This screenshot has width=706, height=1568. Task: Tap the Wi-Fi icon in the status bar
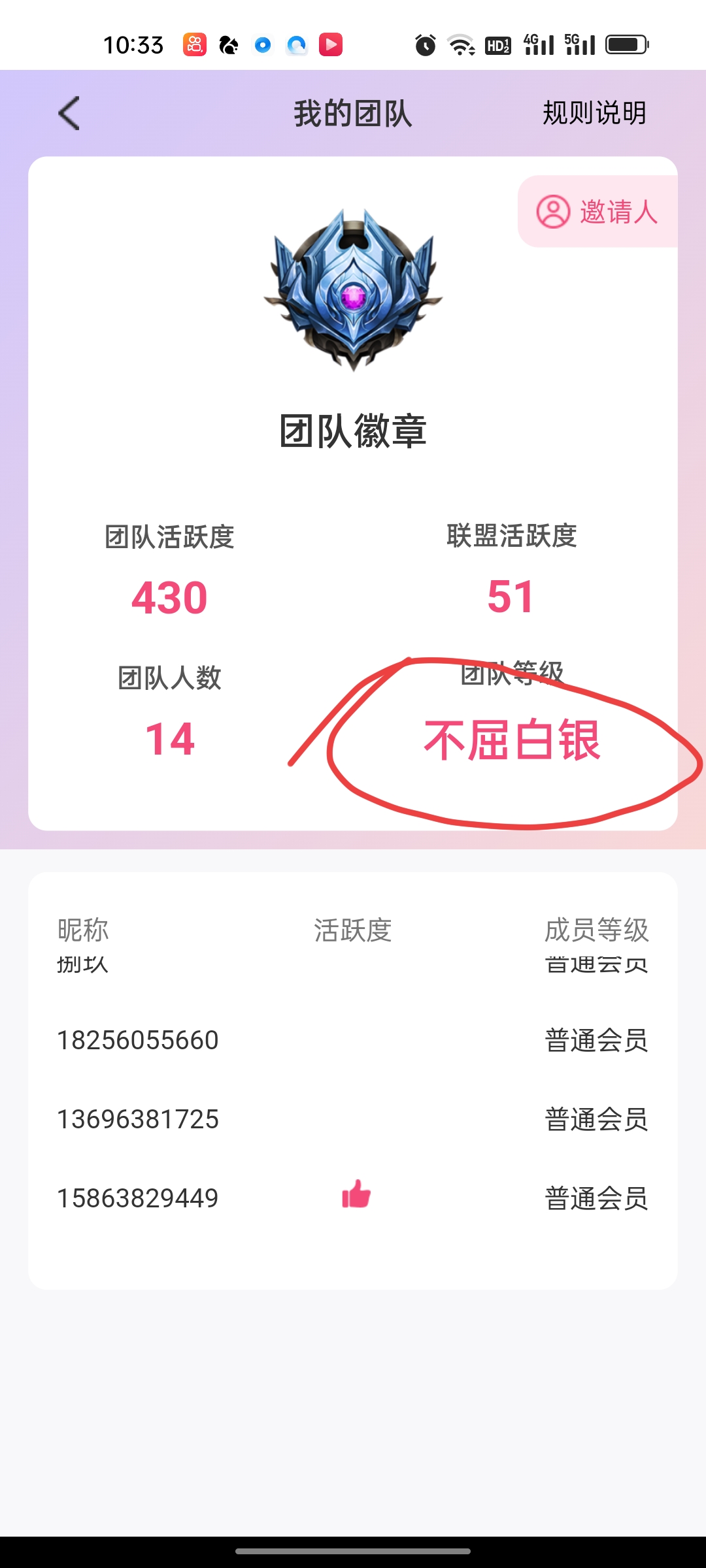460,44
